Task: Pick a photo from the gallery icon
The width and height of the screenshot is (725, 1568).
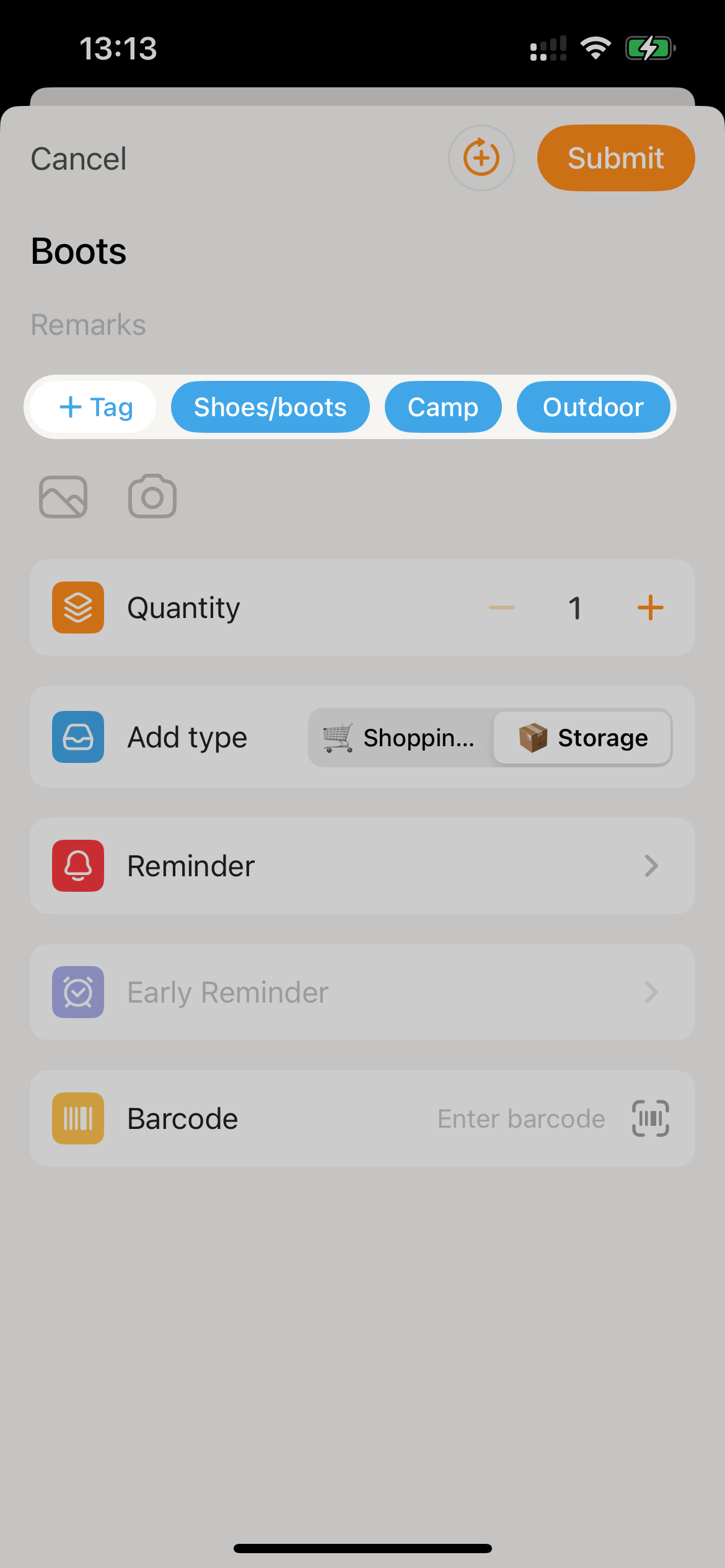Action: [x=63, y=497]
